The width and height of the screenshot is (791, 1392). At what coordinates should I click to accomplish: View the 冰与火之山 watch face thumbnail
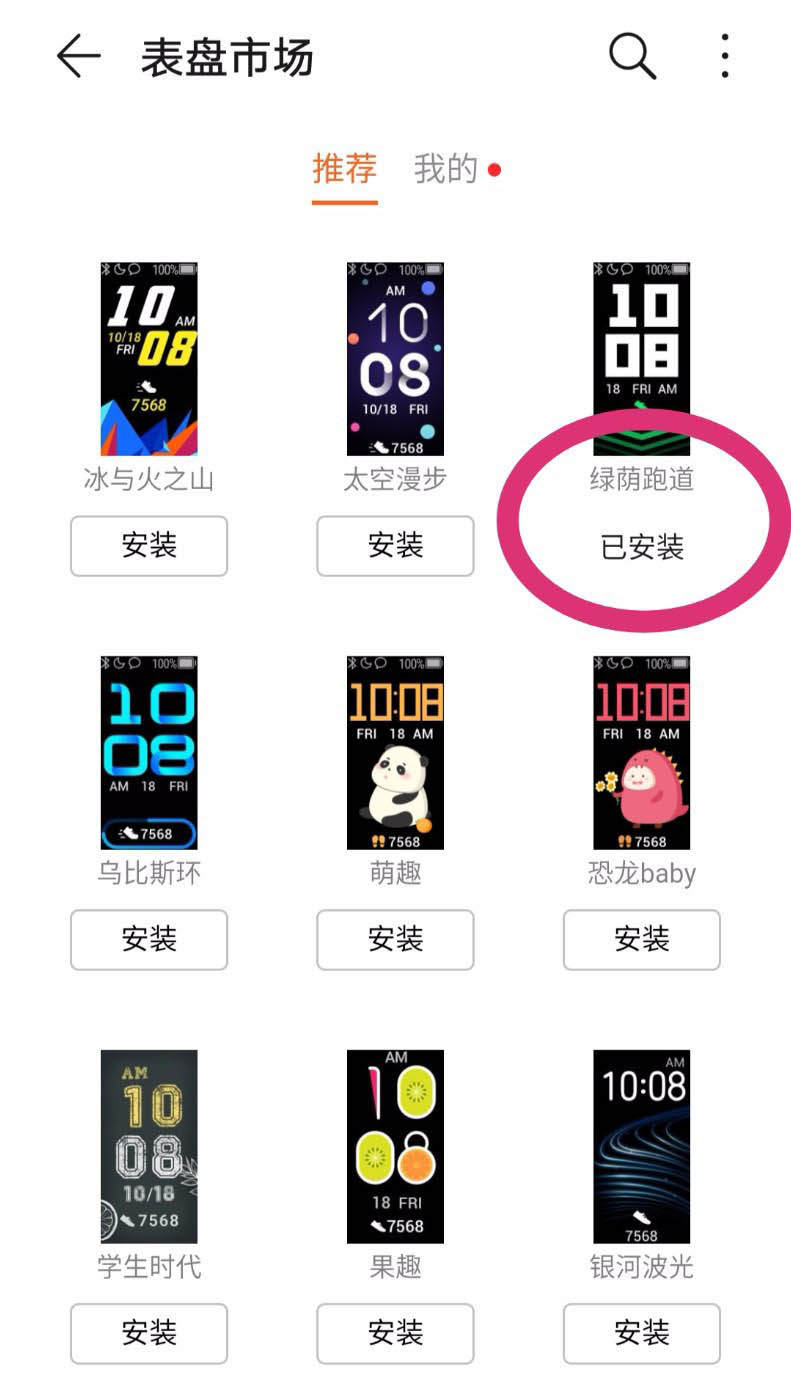pos(149,358)
